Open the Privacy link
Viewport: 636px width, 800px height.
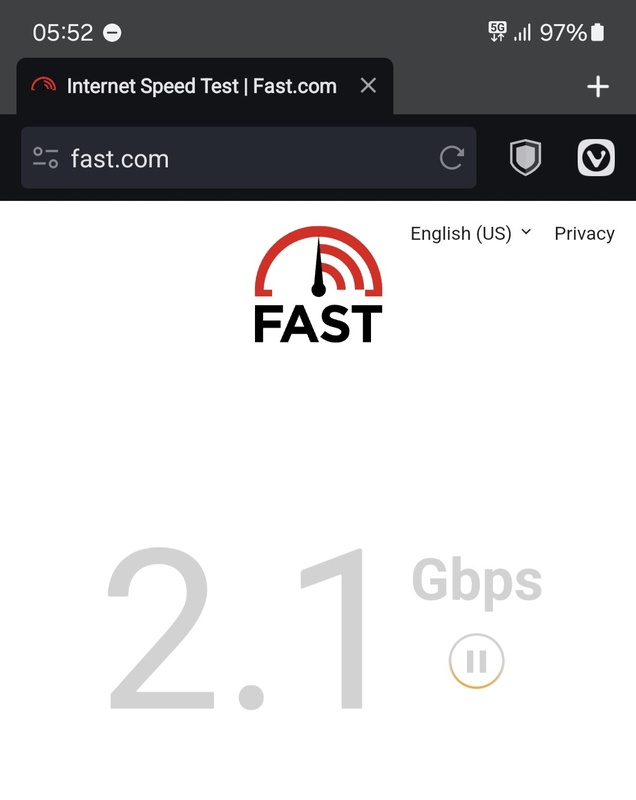coord(584,233)
